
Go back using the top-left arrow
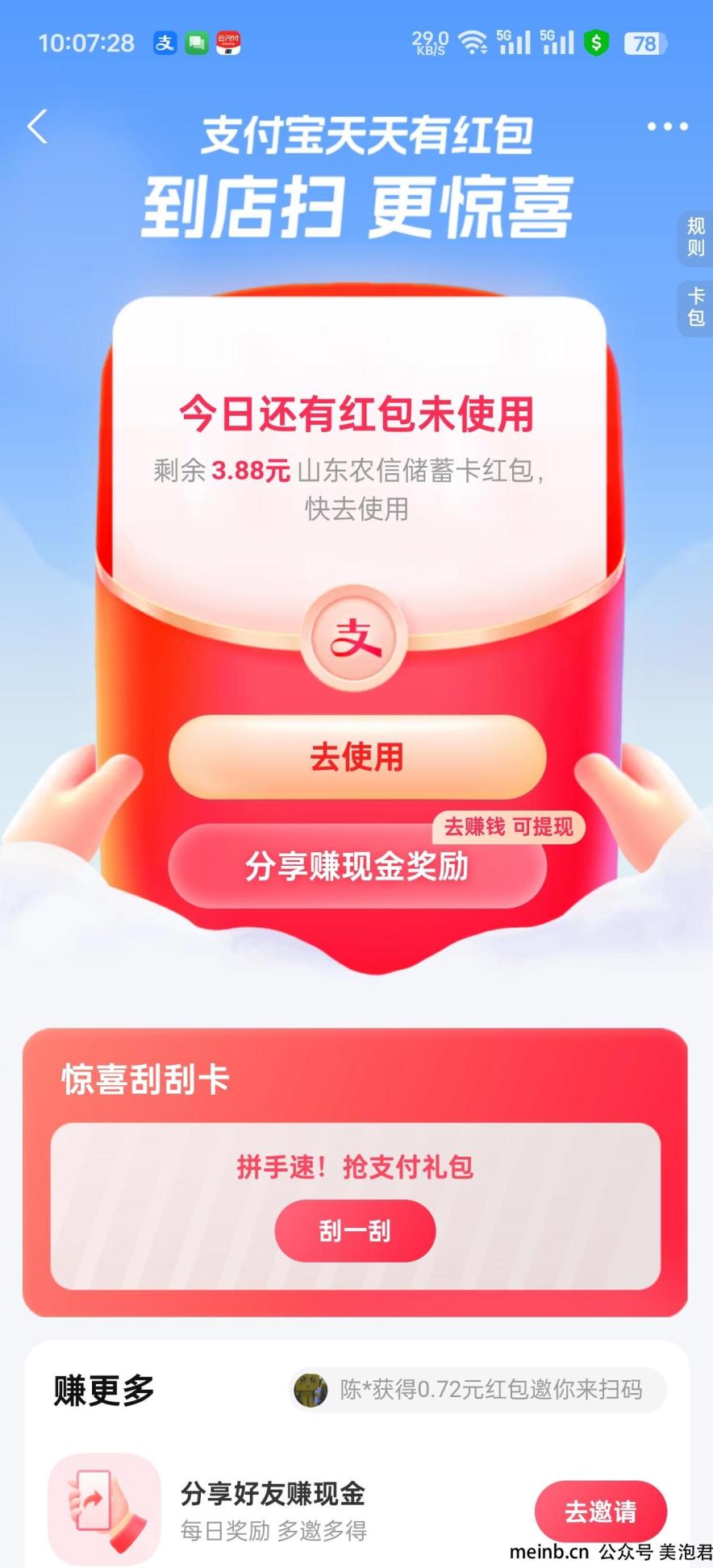(x=38, y=127)
